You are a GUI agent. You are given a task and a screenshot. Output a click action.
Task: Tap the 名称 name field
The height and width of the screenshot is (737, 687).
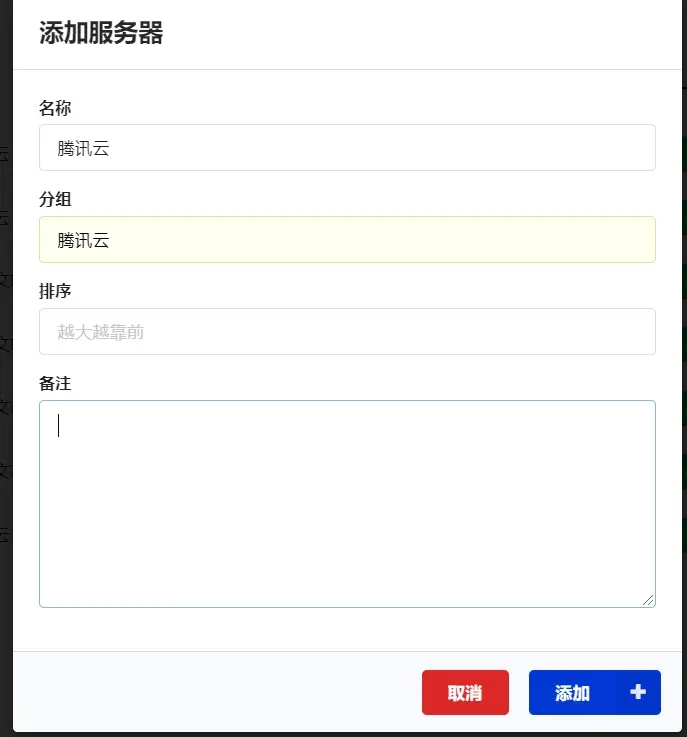click(347, 148)
